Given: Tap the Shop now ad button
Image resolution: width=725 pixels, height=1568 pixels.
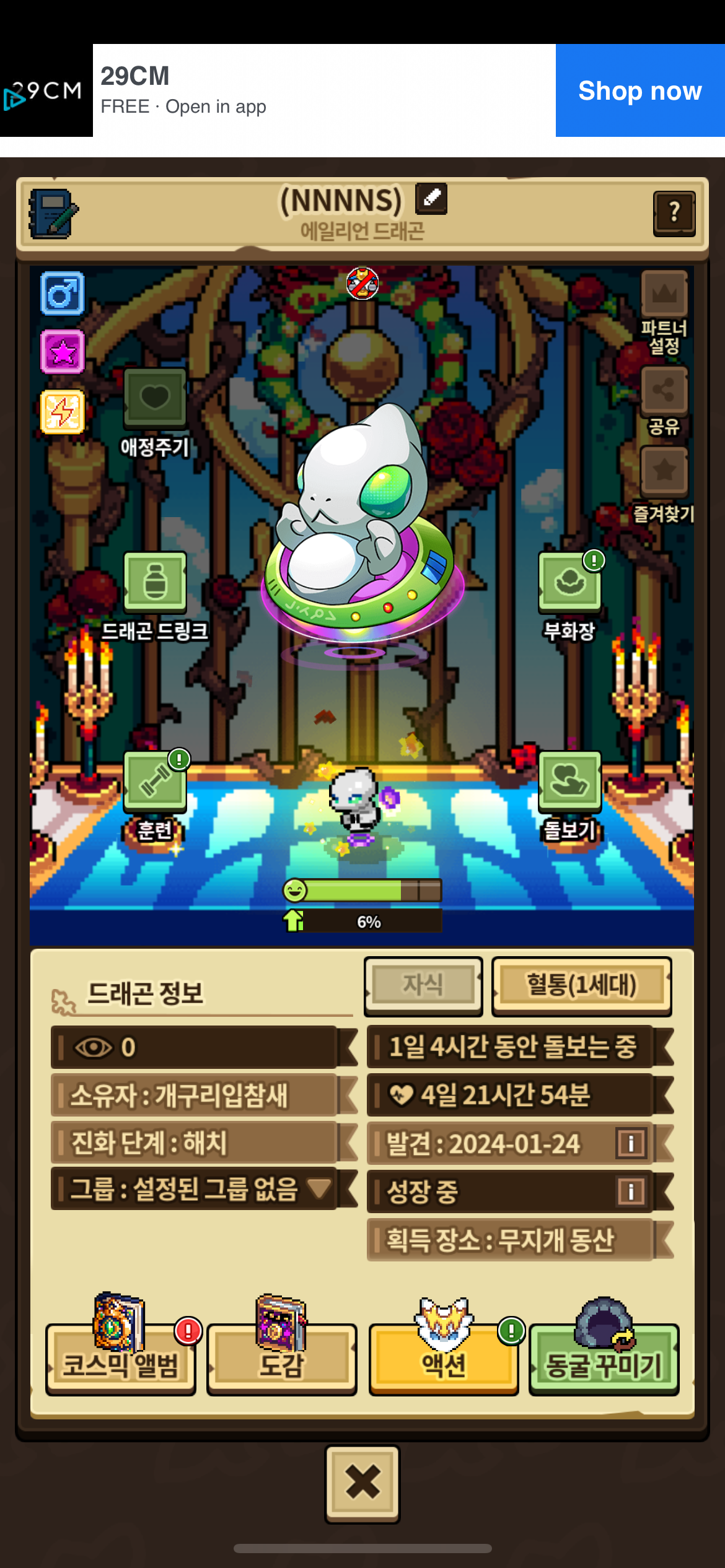Looking at the screenshot, I should [x=639, y=90].
